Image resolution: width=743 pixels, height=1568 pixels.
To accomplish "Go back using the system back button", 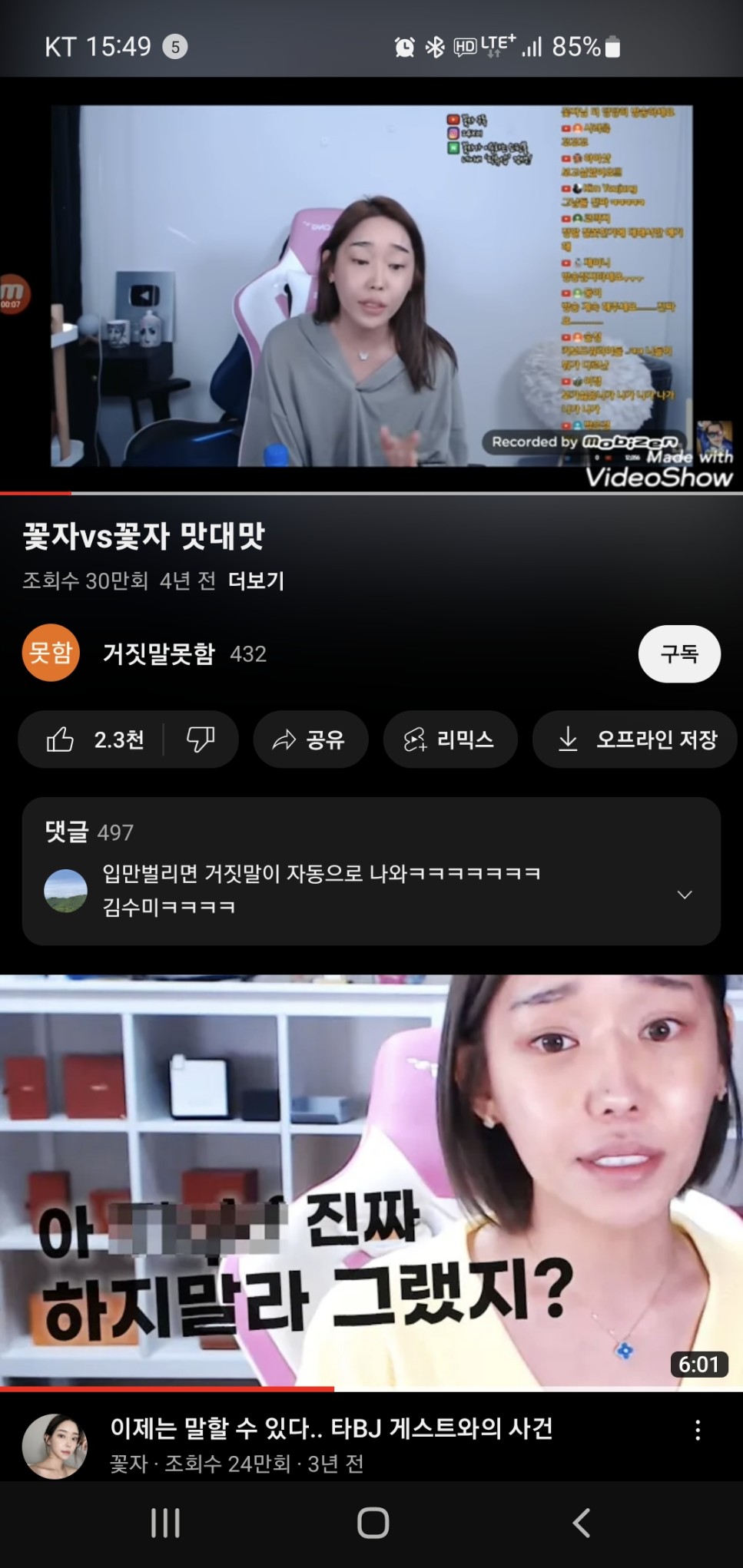I will (x=581, y=1523).
